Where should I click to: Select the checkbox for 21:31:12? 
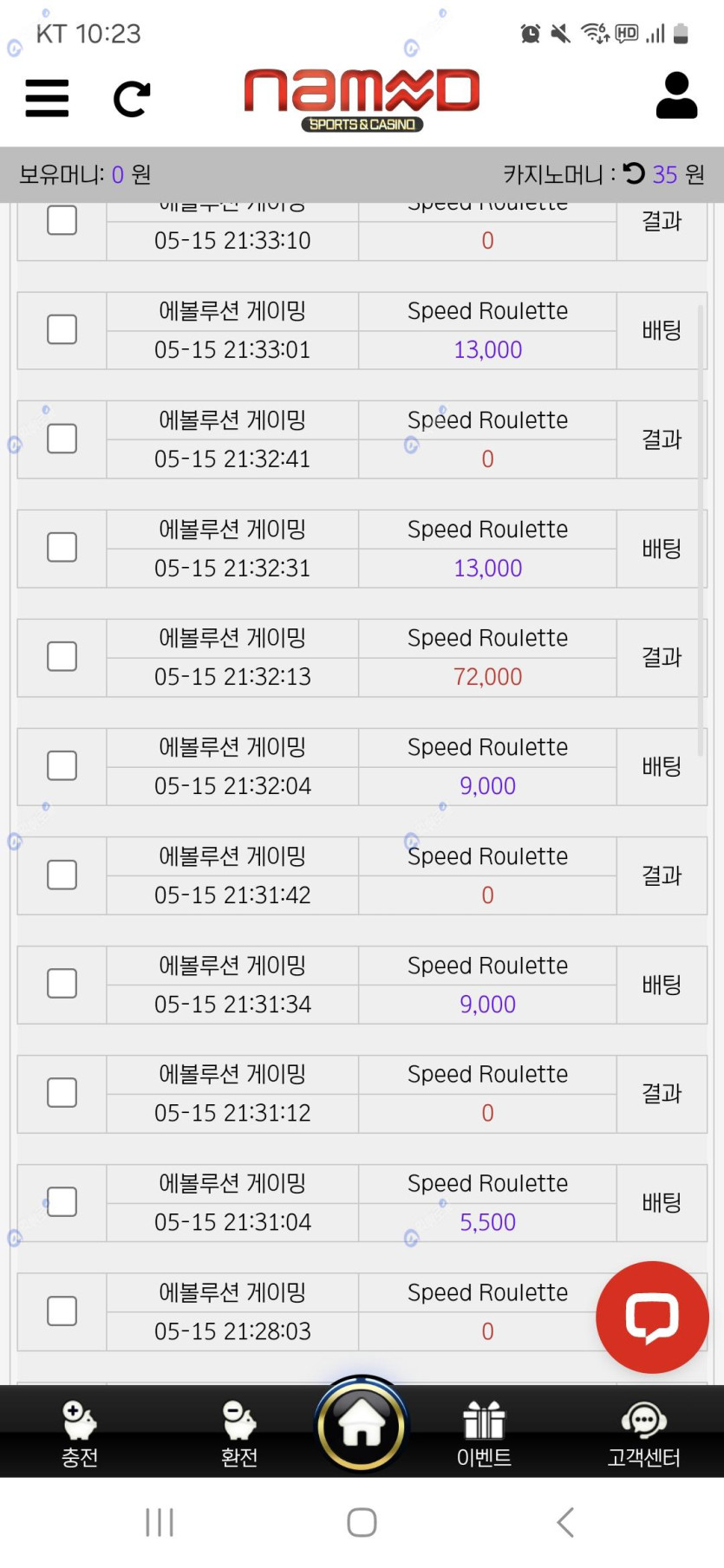[x=62, y=1093]
